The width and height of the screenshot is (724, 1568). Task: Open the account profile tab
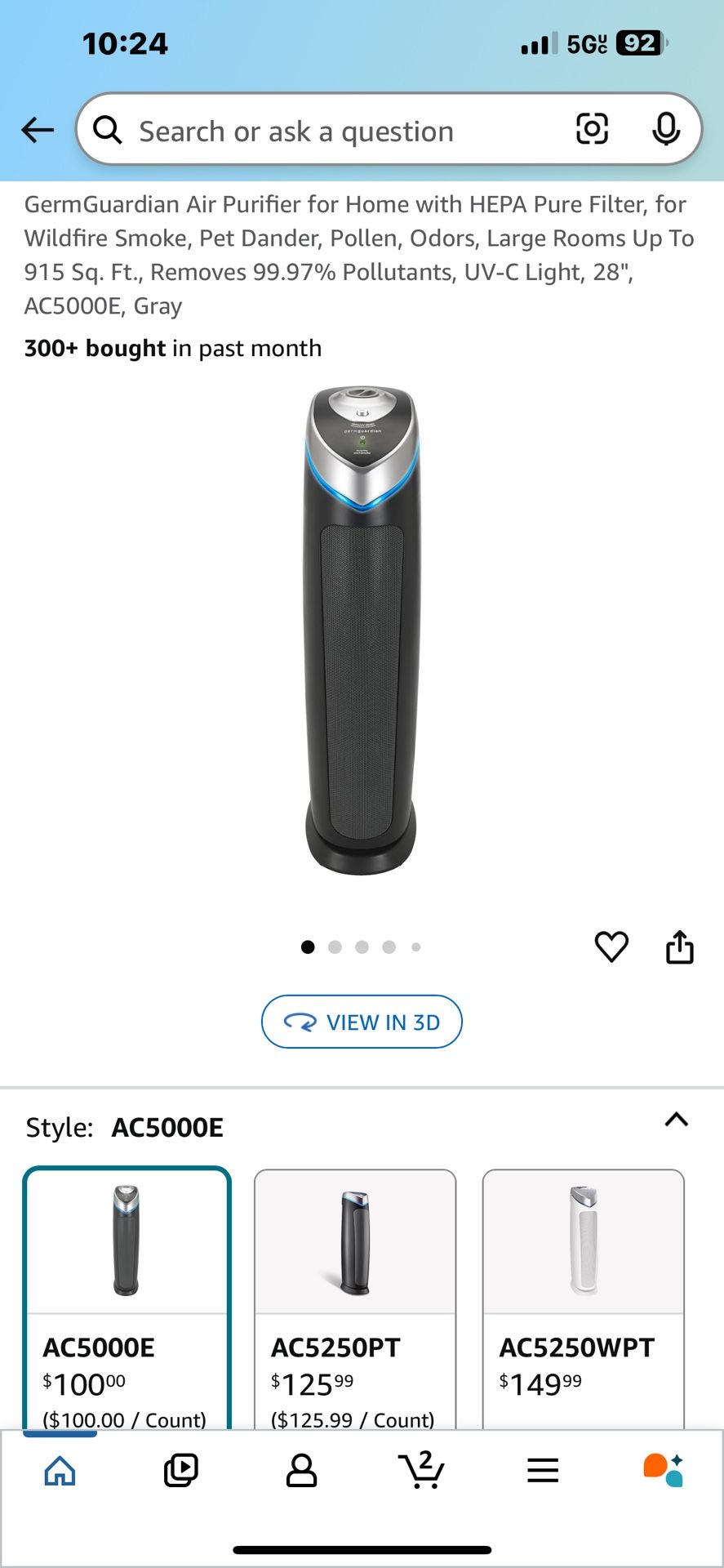(x=301, y=1471)
